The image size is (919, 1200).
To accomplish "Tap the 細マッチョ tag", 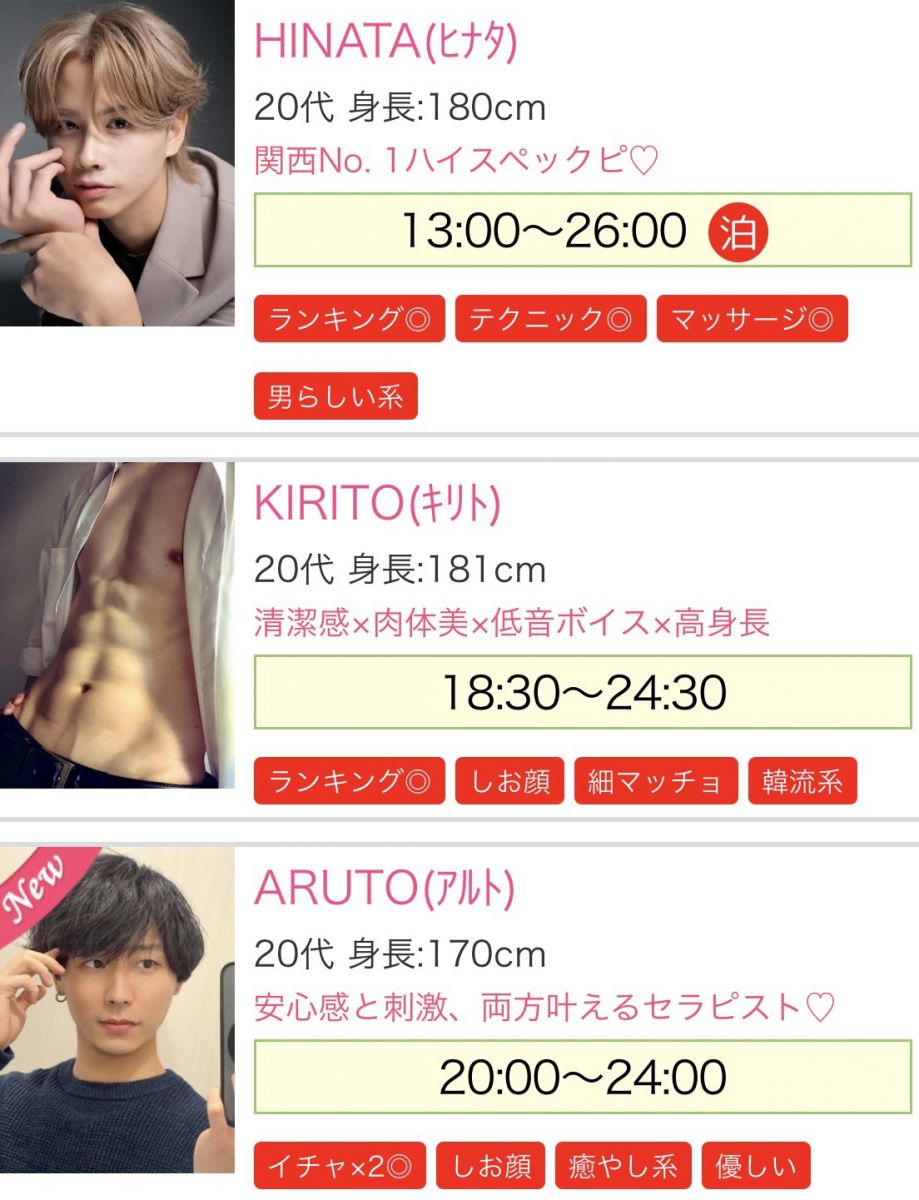I will [655, 781].
